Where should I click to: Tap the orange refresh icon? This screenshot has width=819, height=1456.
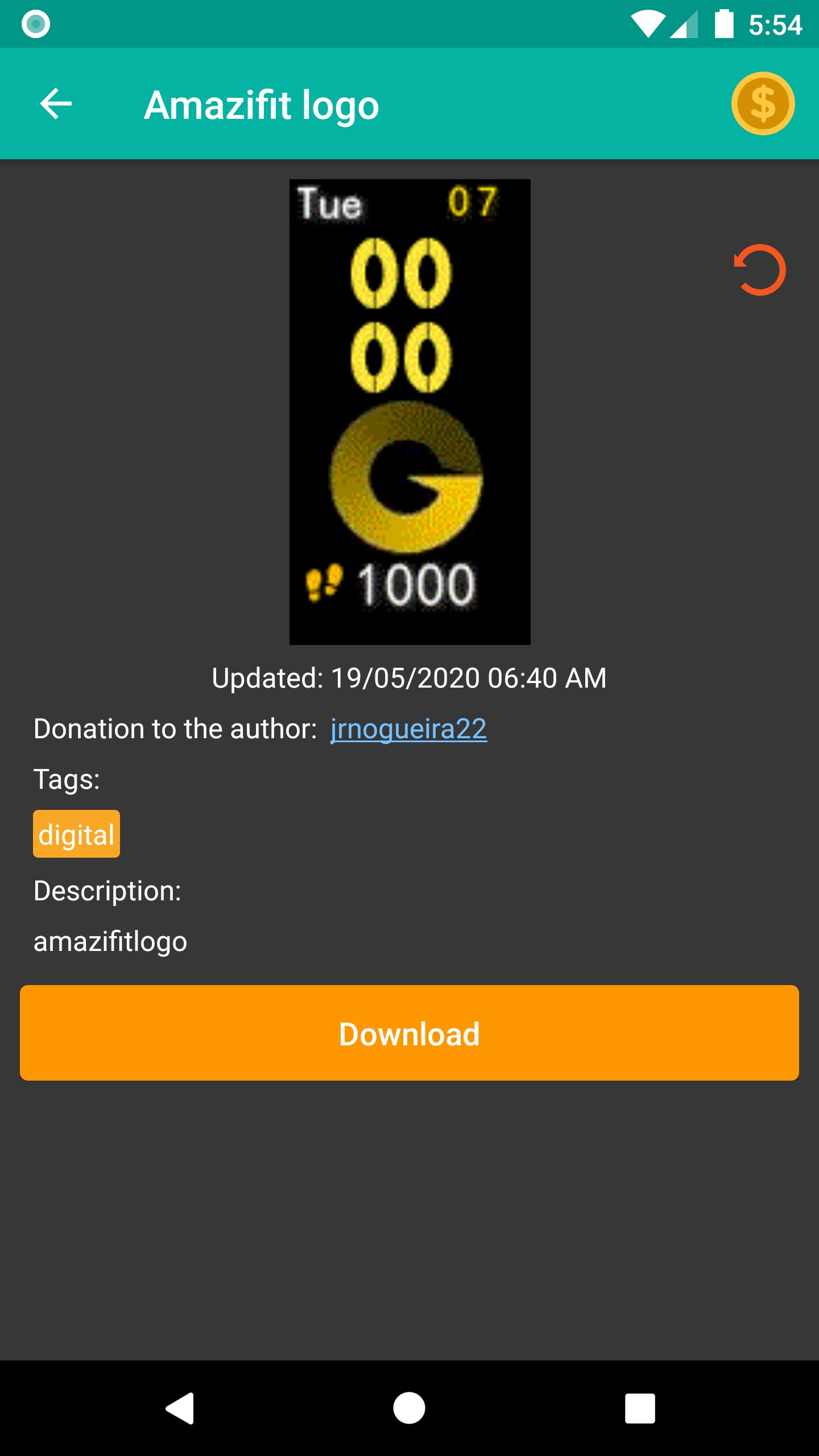click(x=760, y=270)
